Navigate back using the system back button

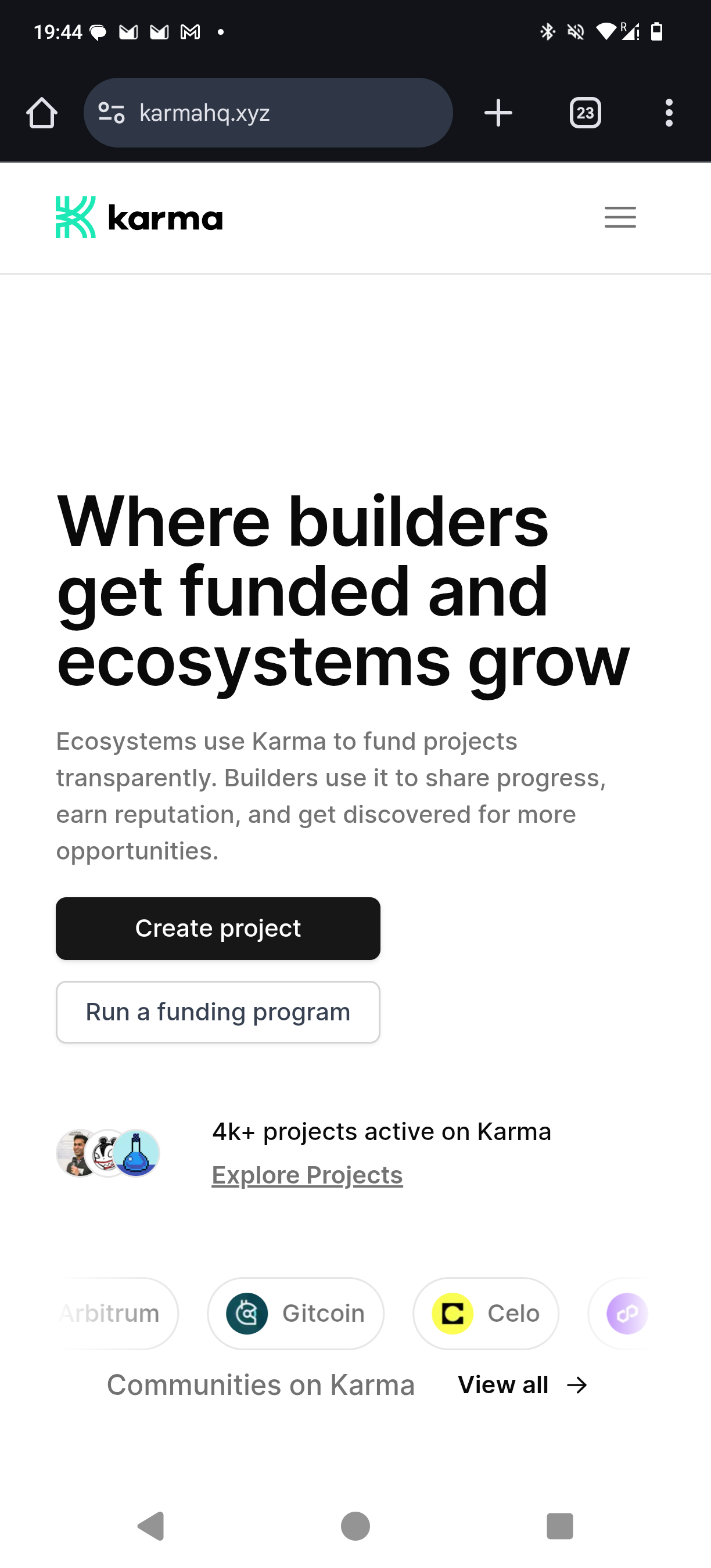tap(152, 1526)
